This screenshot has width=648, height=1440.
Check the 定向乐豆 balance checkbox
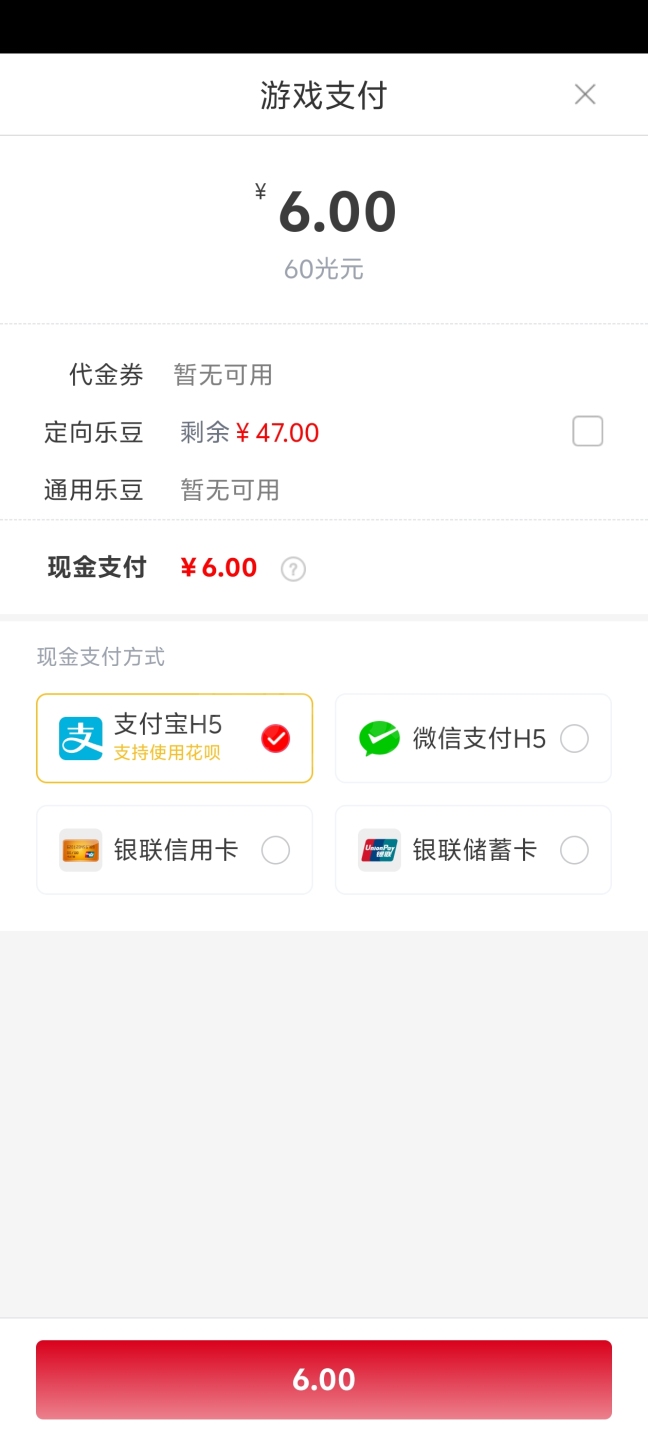(588, 432)
